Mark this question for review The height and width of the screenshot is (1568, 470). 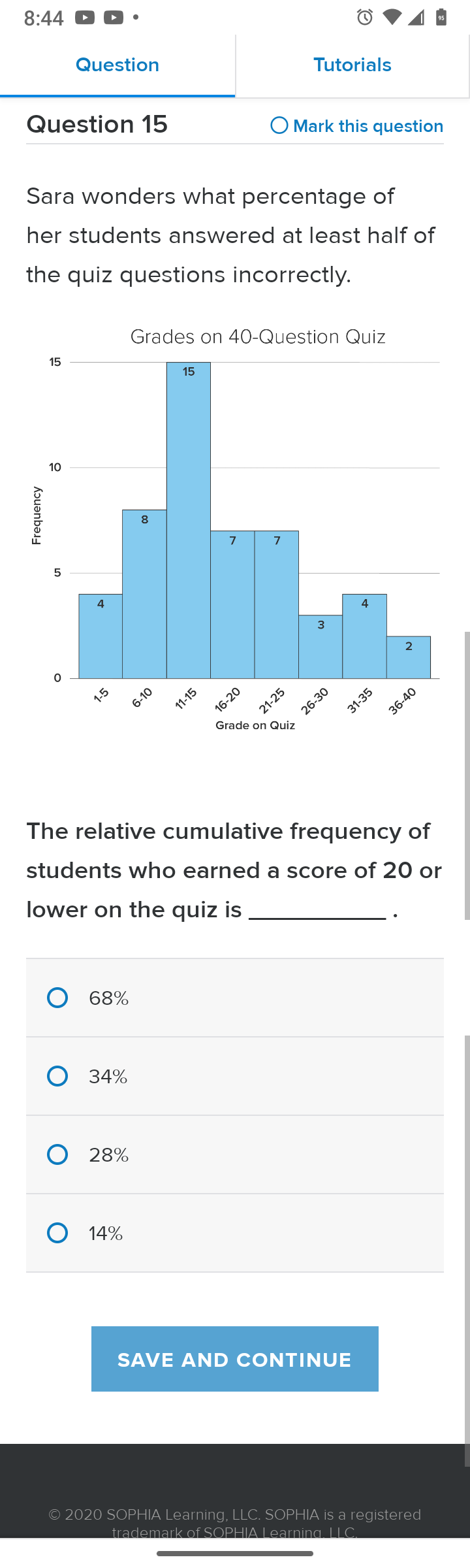pos(357,126)
